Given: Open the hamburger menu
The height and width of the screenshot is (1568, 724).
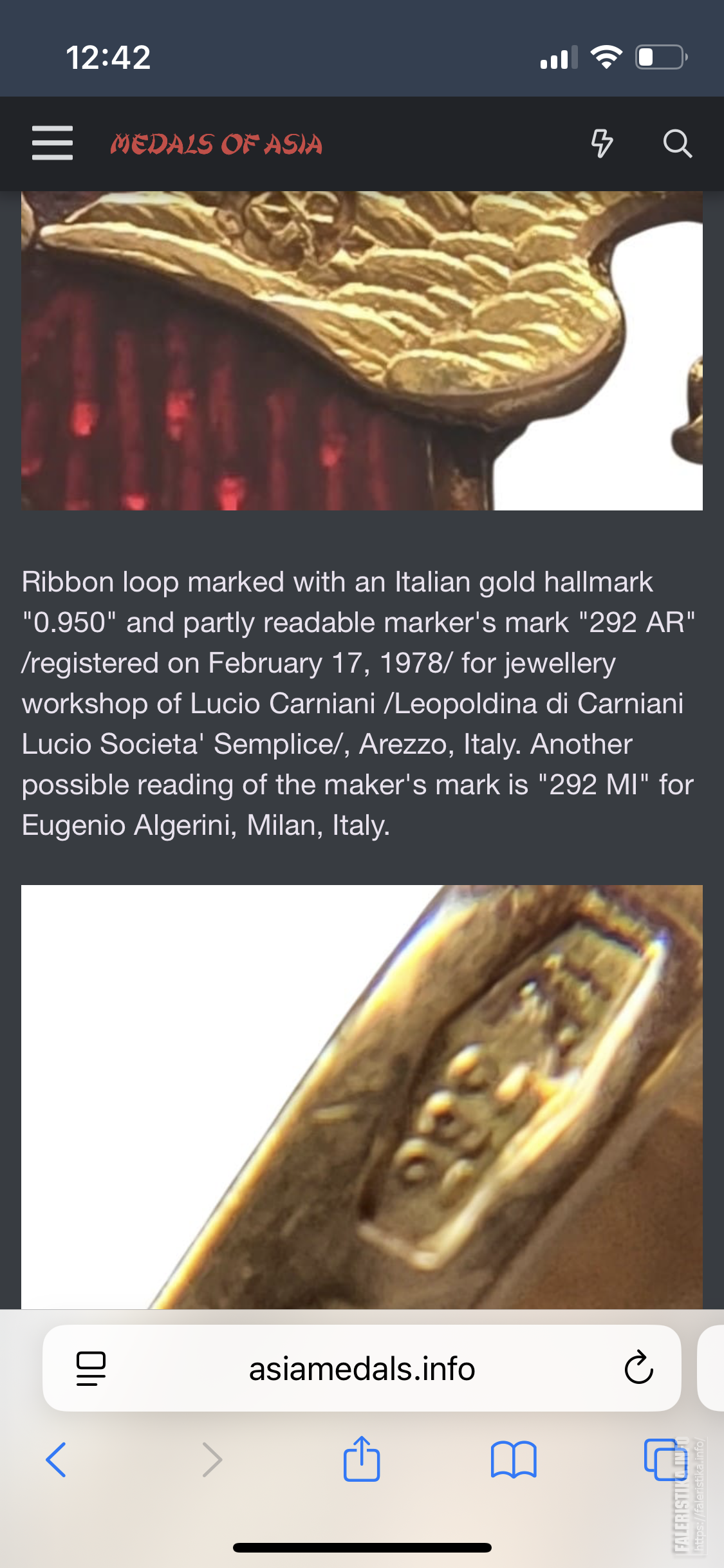Looking at the screenshot, I should pyautogui.click(x=52, y=143).
